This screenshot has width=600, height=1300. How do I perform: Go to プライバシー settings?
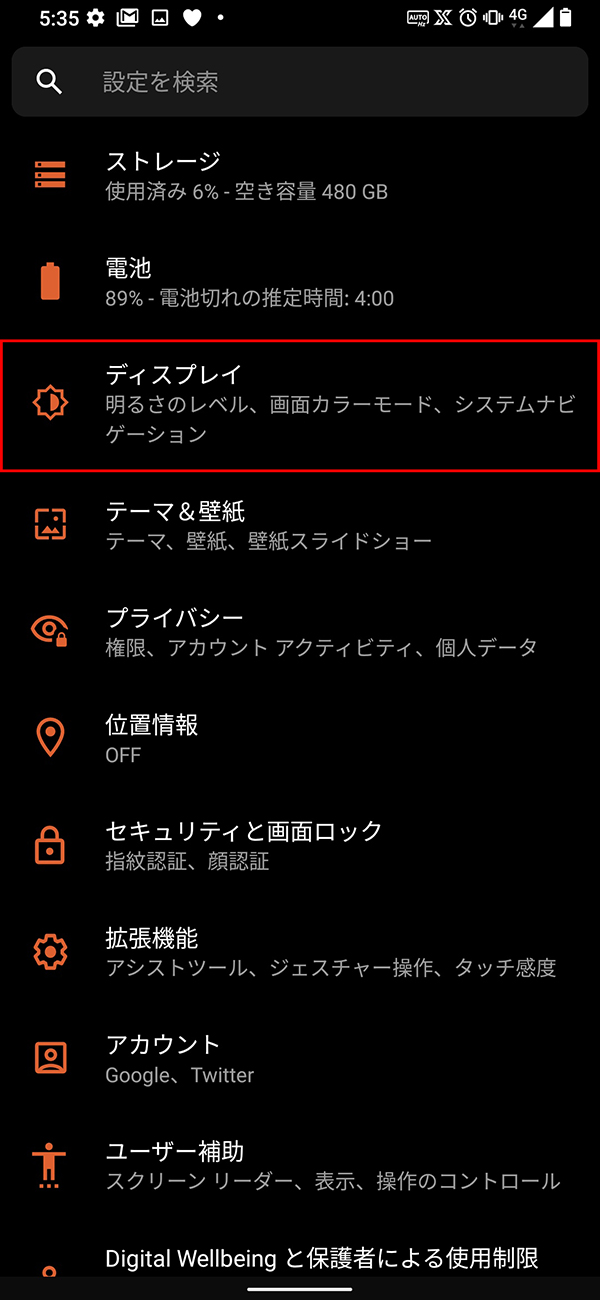point(300,632)
